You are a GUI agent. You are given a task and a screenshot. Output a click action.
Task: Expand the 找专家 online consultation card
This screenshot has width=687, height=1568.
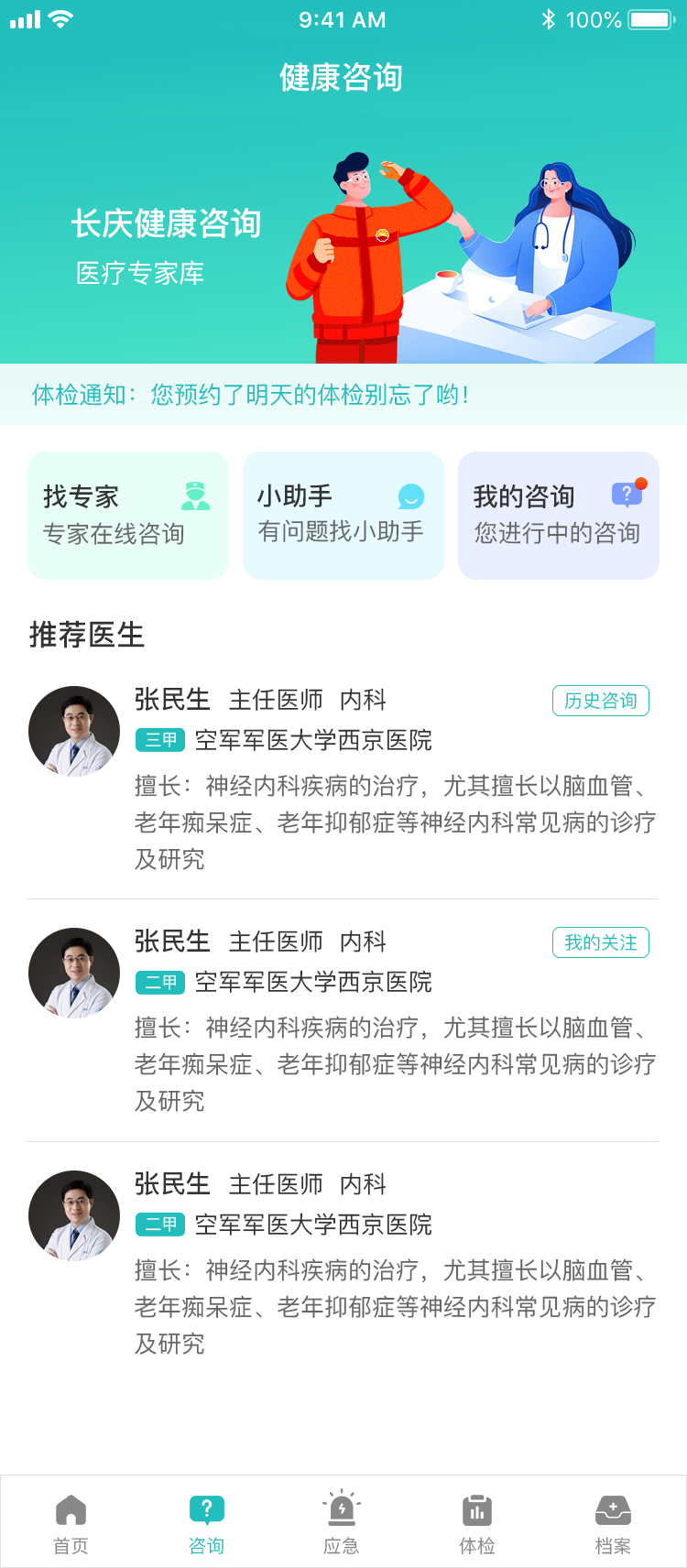click(127, 515)
